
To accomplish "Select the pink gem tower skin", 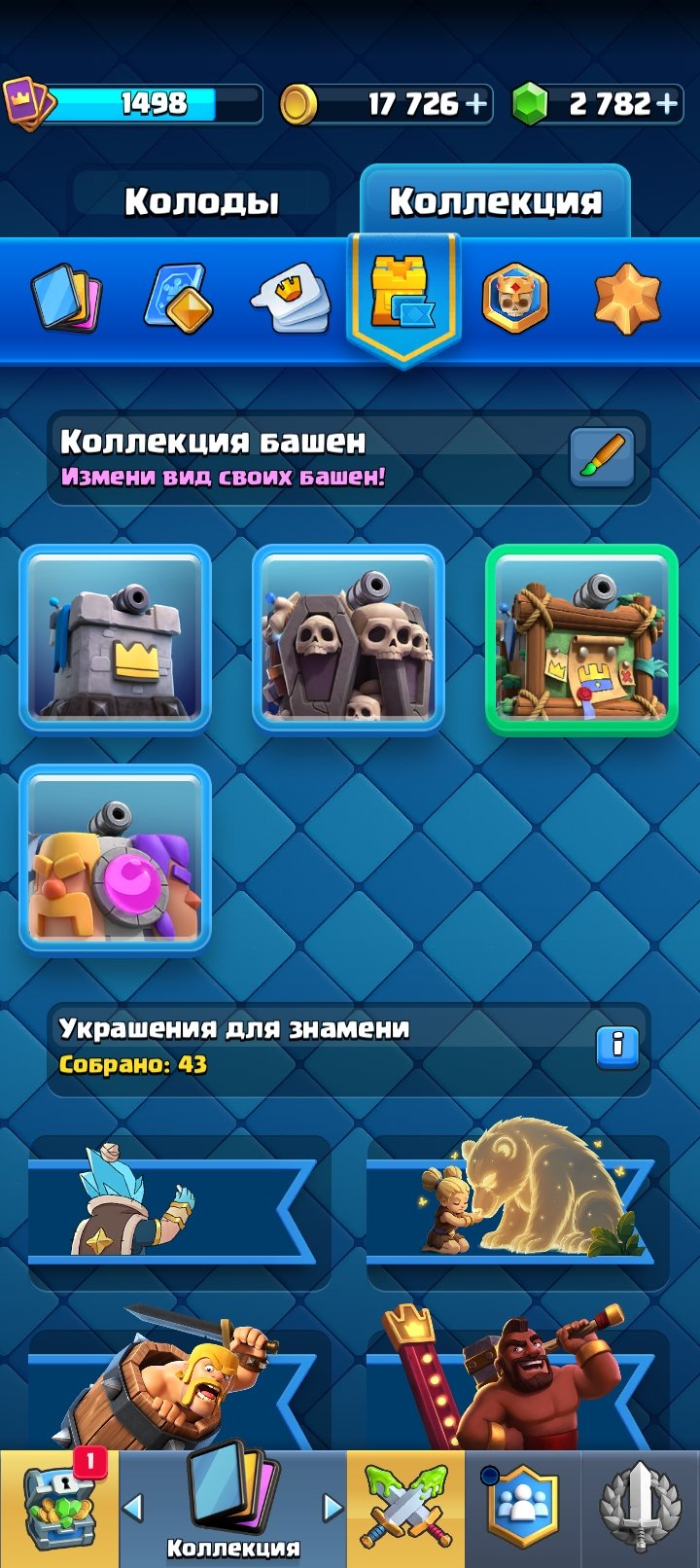I will click(x=115, y=859).
